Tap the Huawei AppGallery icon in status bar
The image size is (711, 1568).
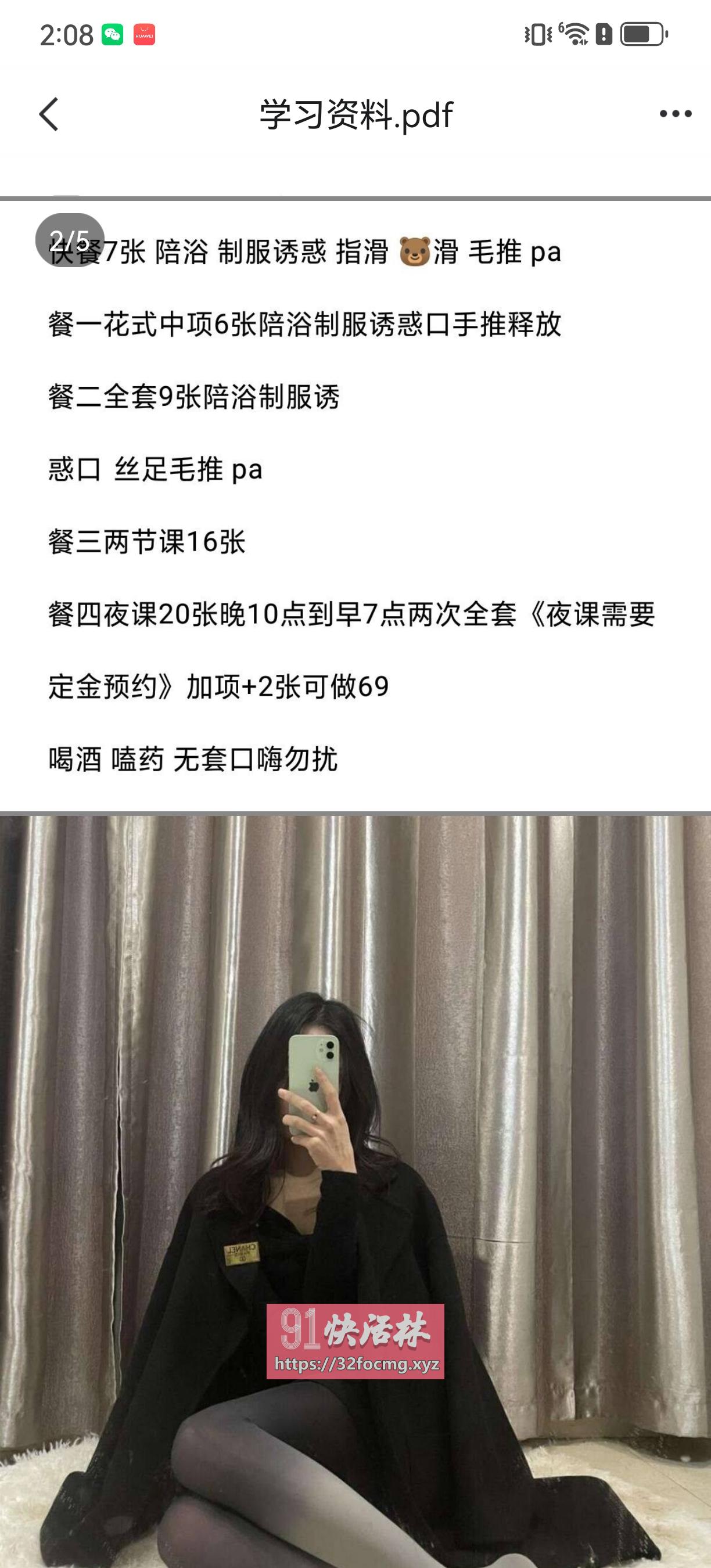click(145, 35)
